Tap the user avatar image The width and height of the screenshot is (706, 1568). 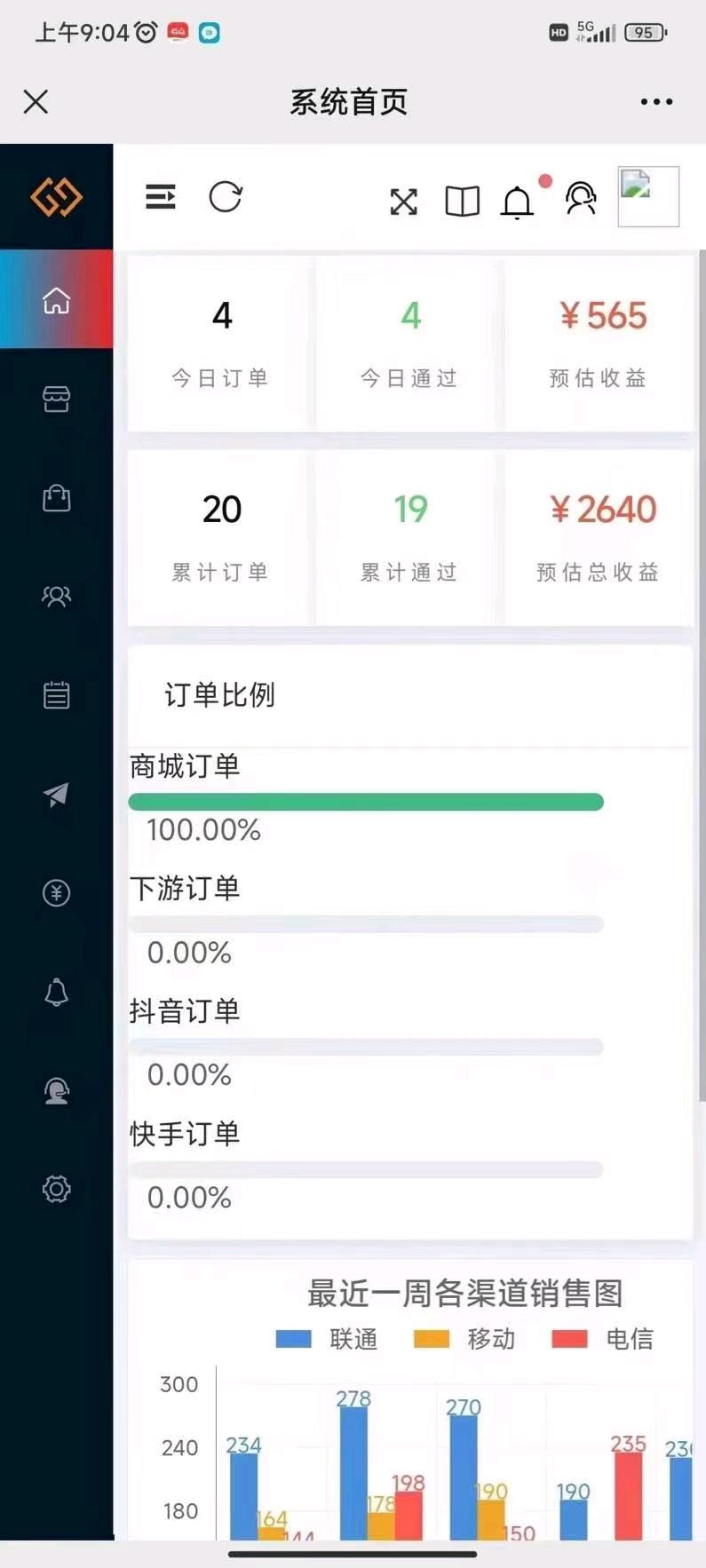(648, 196)
